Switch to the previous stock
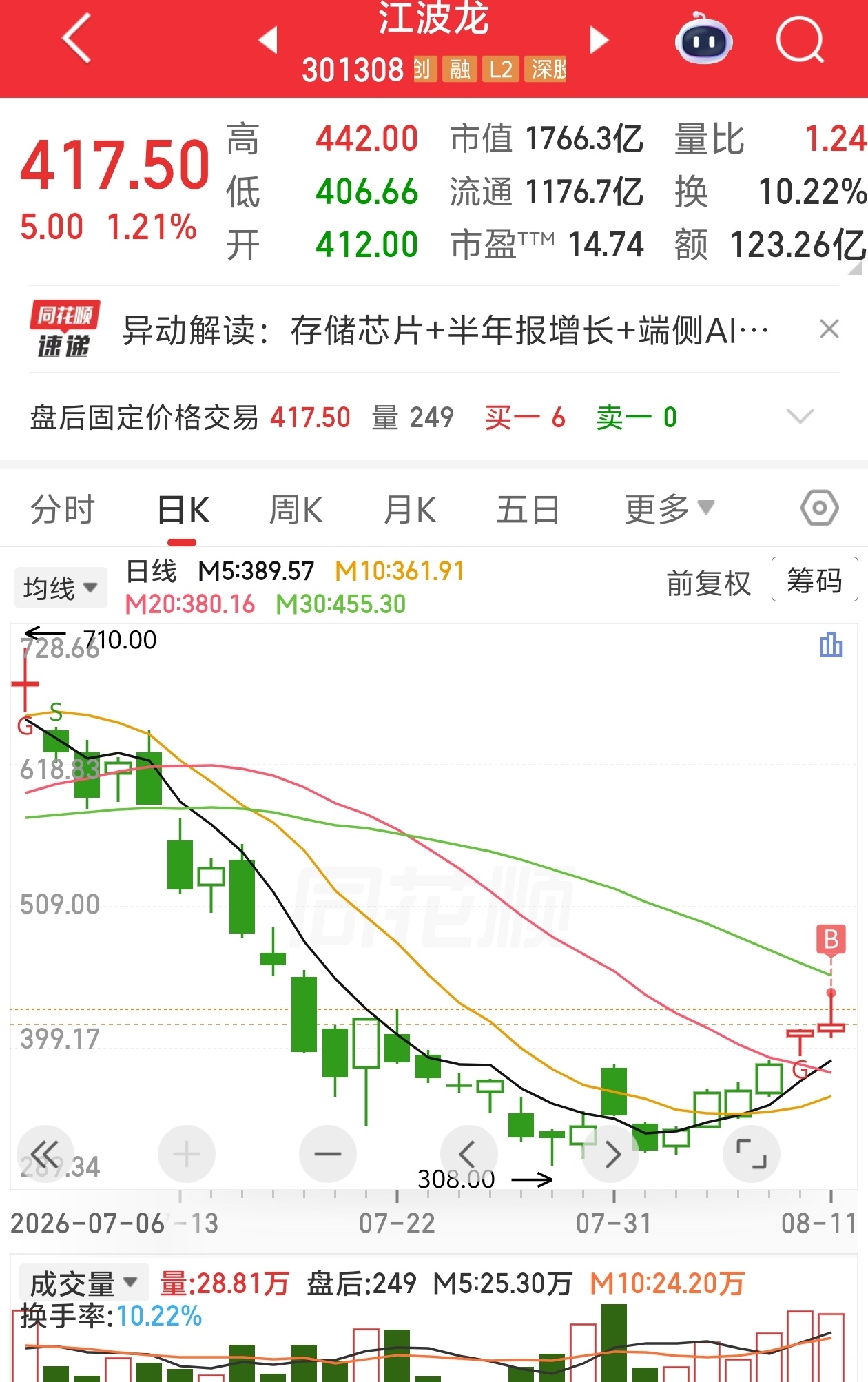The image size is (868, 1382). point(268,40)
